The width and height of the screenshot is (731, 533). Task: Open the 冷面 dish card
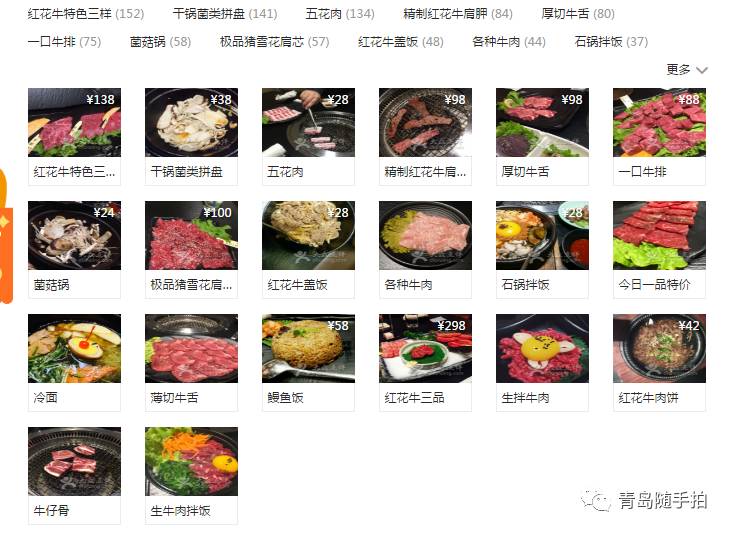74,361
